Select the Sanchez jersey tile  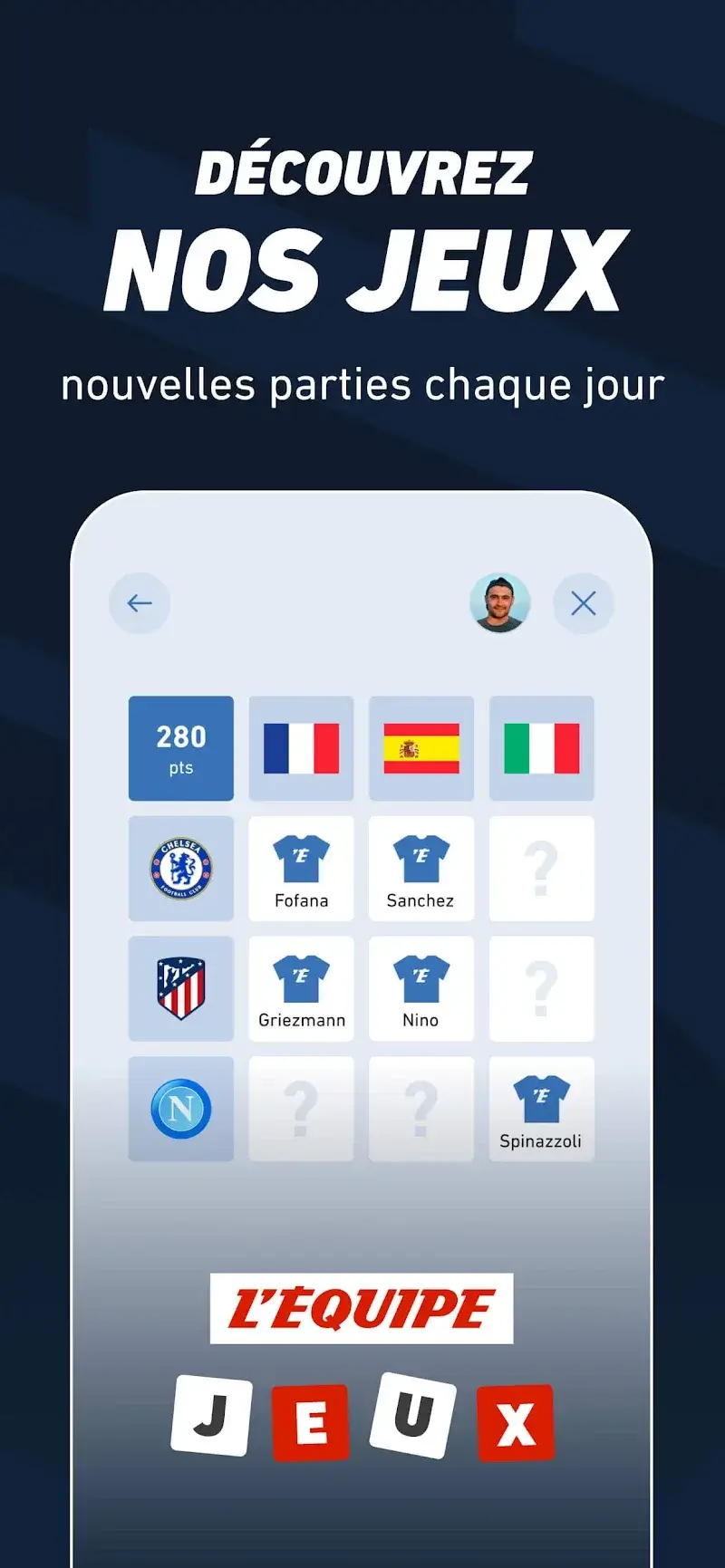coord(420,869)
